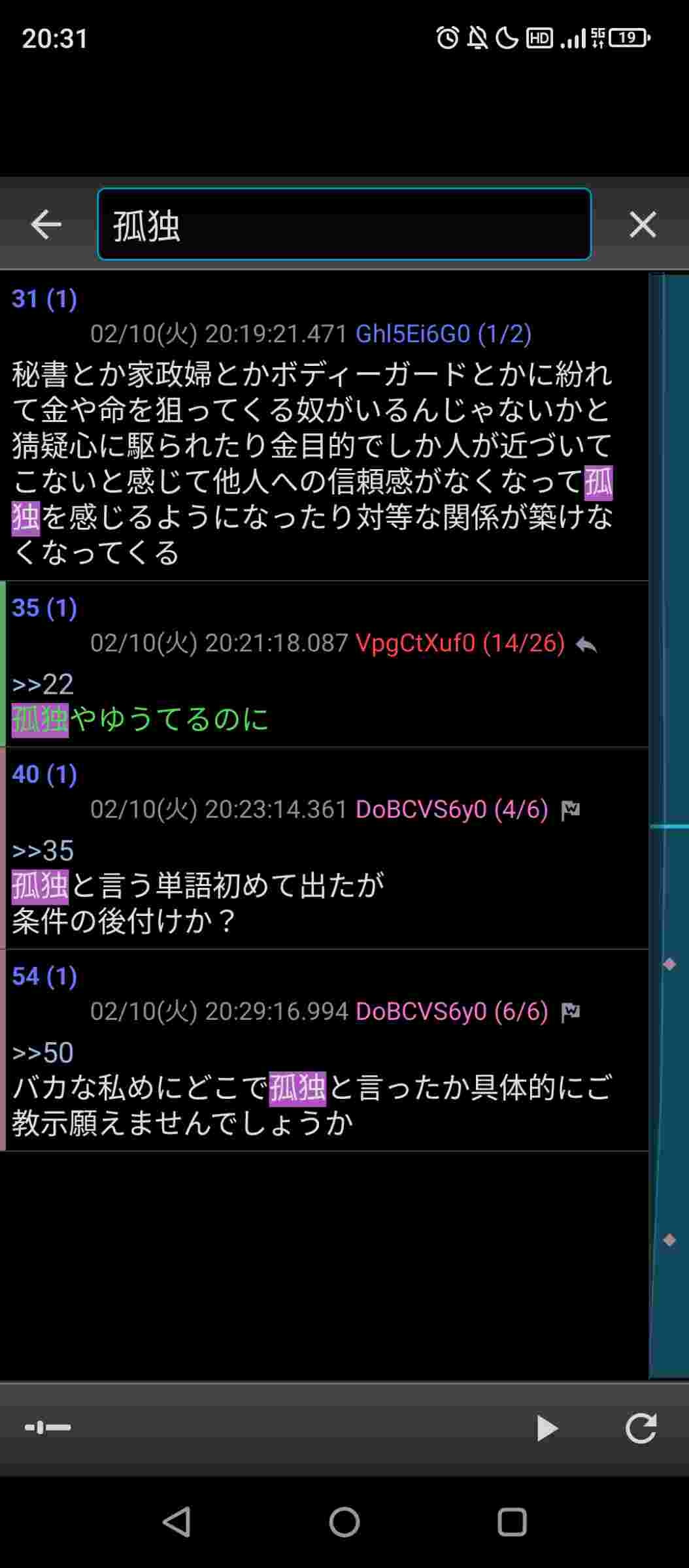
Task: Tap poster ID Ghl5Ei6G0 (1/2)
Action: [443, 334]
